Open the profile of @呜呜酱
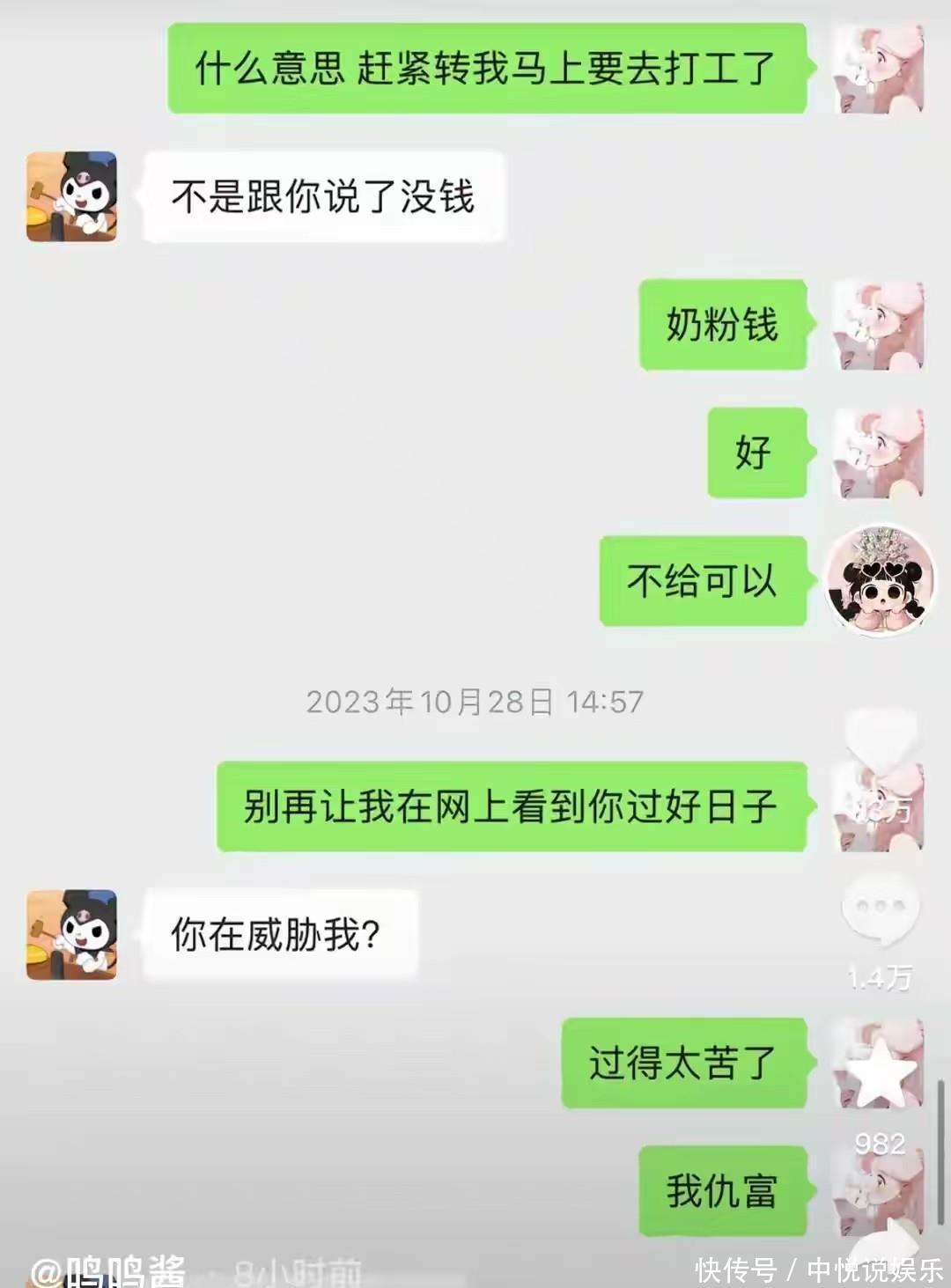Image resolution: width=951 pixels, height=1288 pixels. 110,1270
